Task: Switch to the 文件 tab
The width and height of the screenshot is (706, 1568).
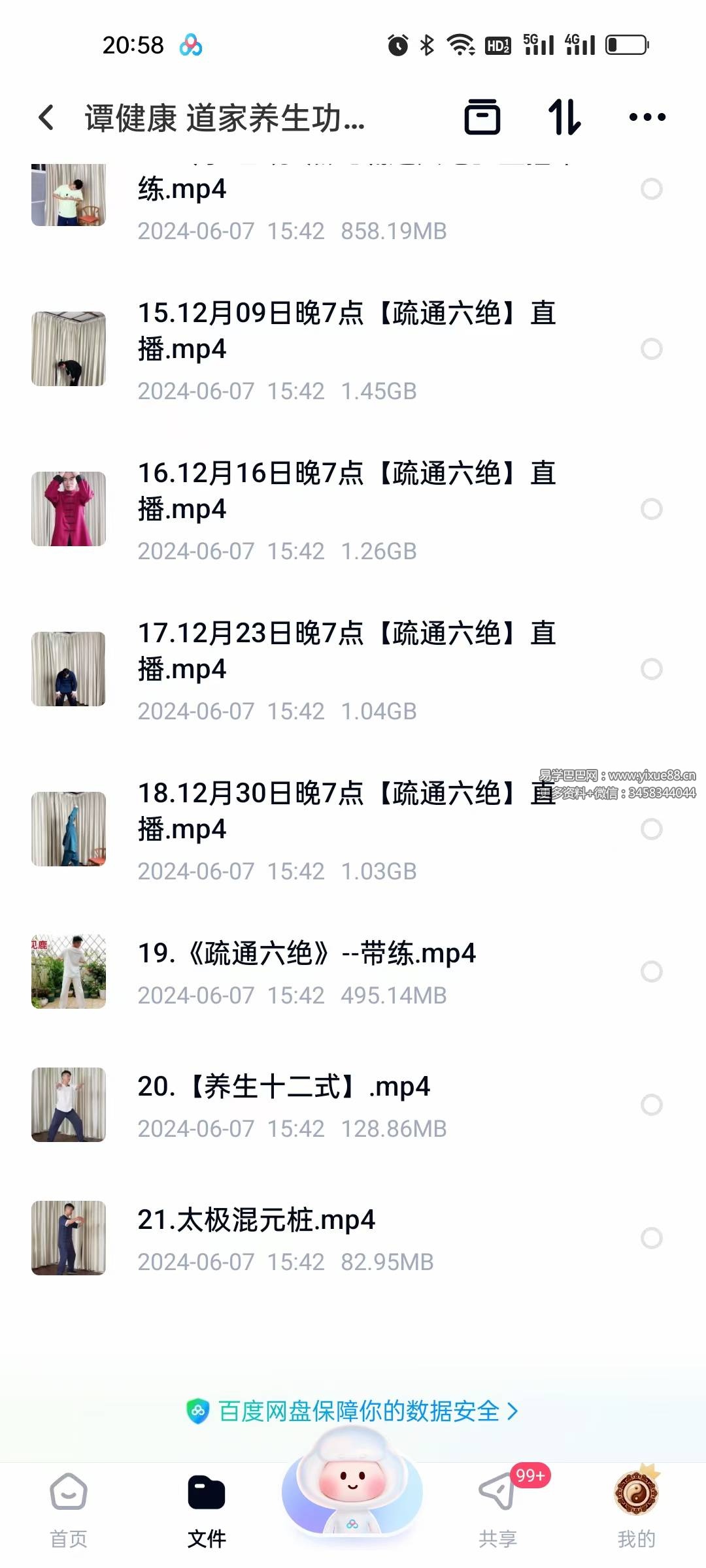Action: click(207, 1509)
